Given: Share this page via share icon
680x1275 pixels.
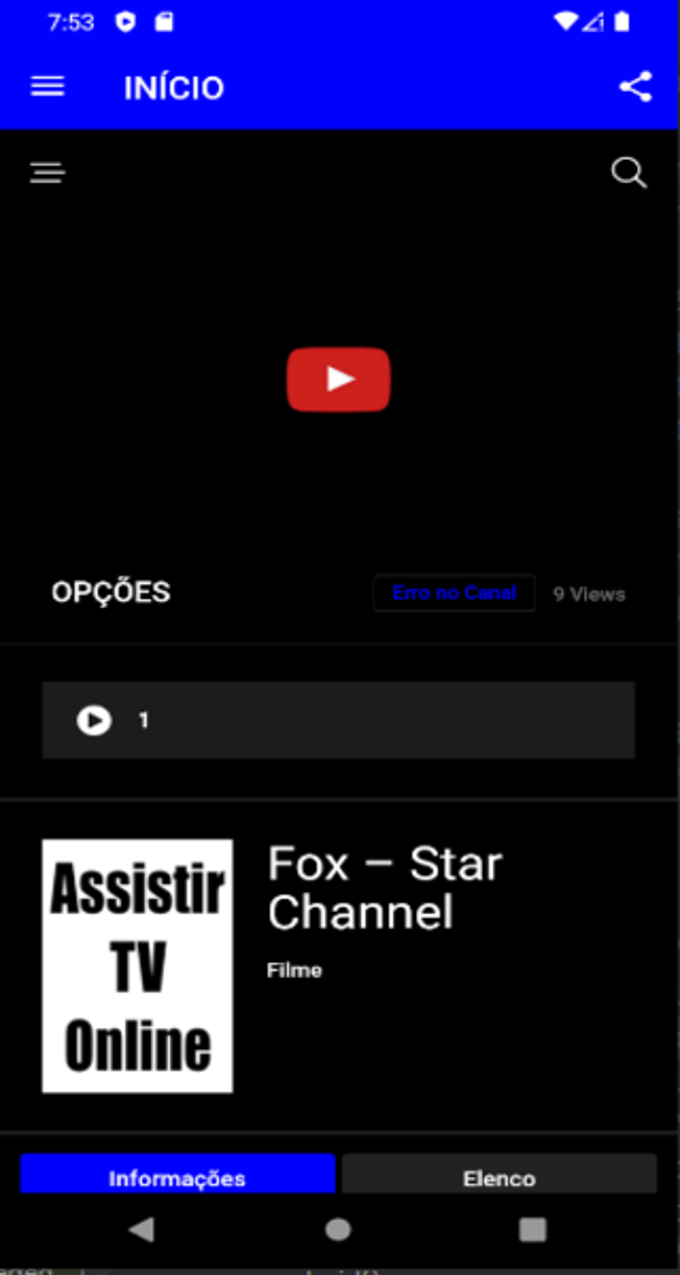Looking at the screenshot, I should coord(635,87).
